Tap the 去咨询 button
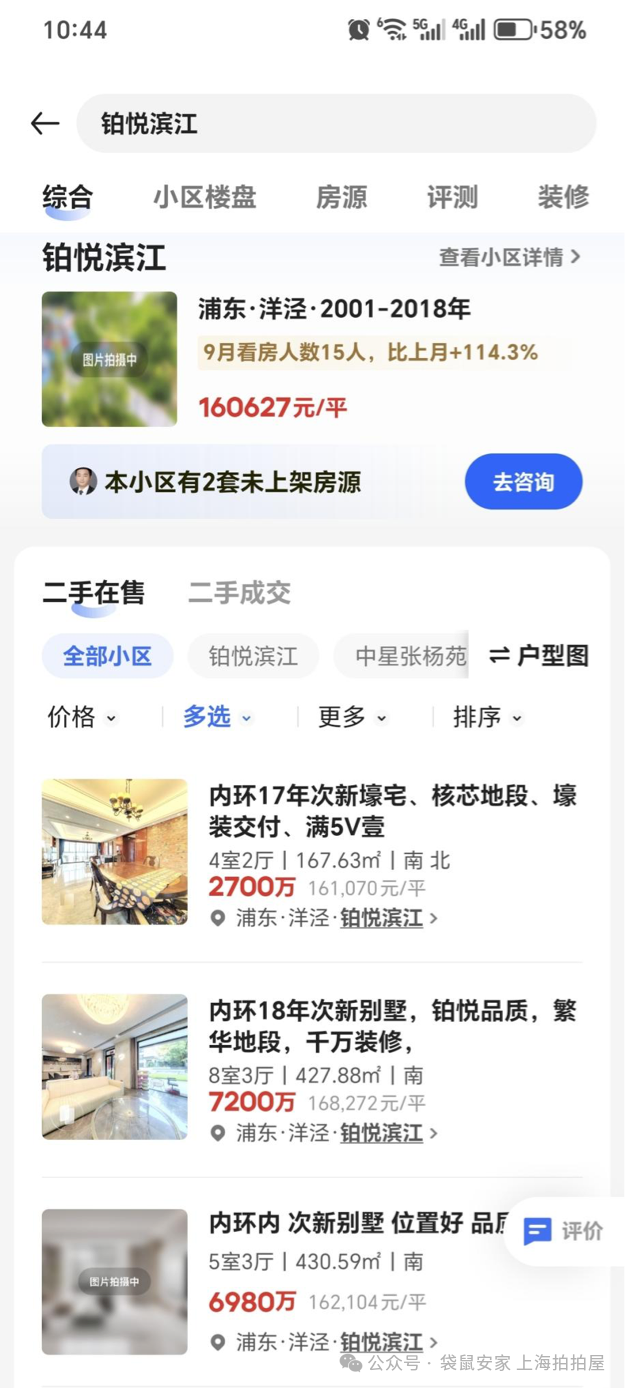625x1388 pixels. 523,481
